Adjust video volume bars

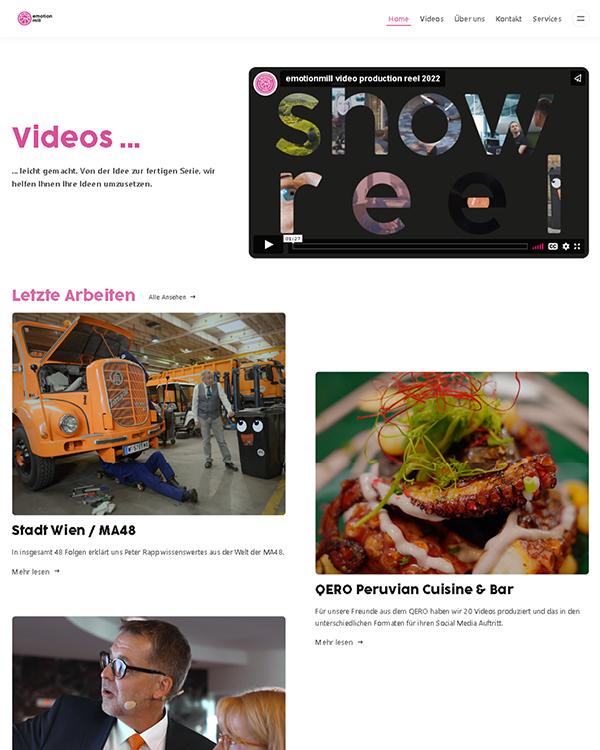pyautogui.click(x=538, y=246)
